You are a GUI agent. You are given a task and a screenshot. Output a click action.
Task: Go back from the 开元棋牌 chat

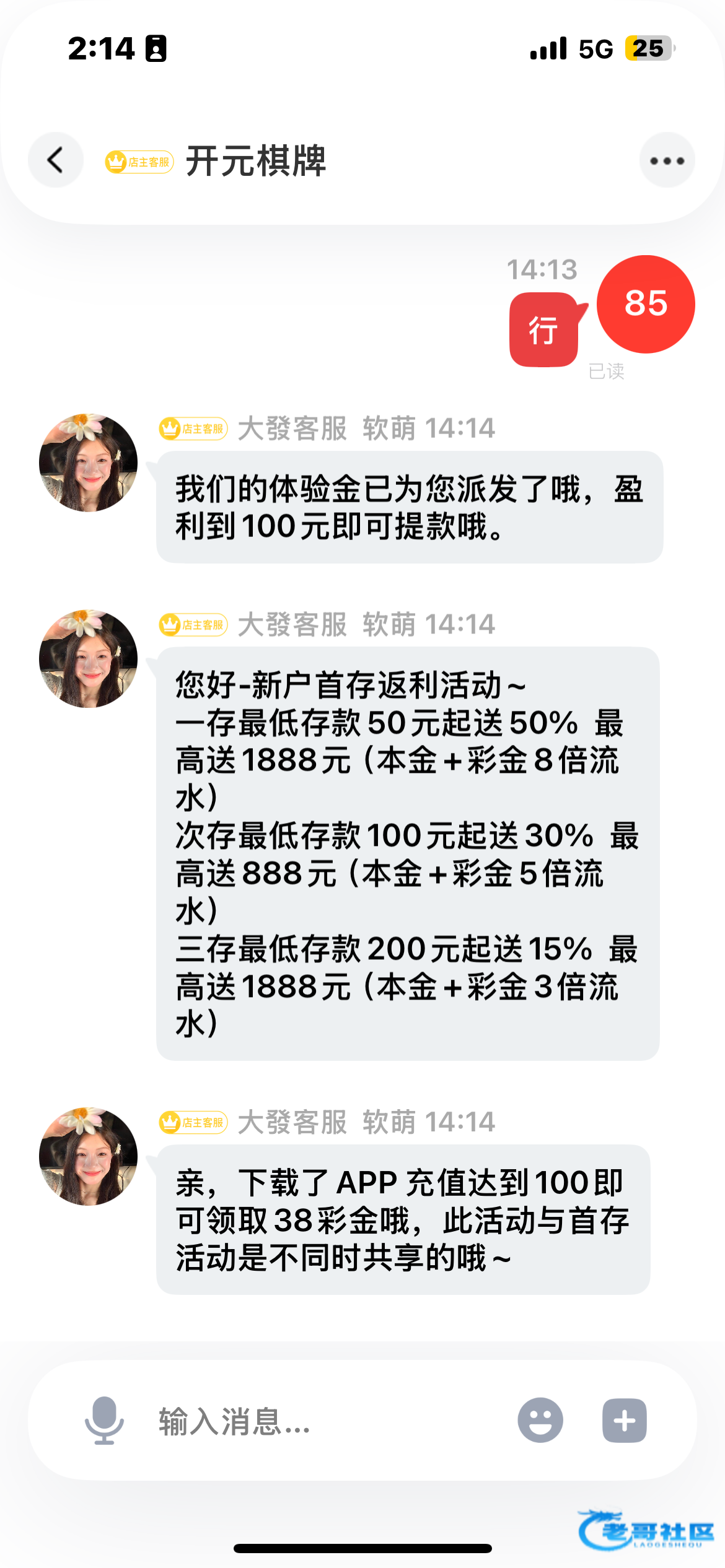pos(55,160)
